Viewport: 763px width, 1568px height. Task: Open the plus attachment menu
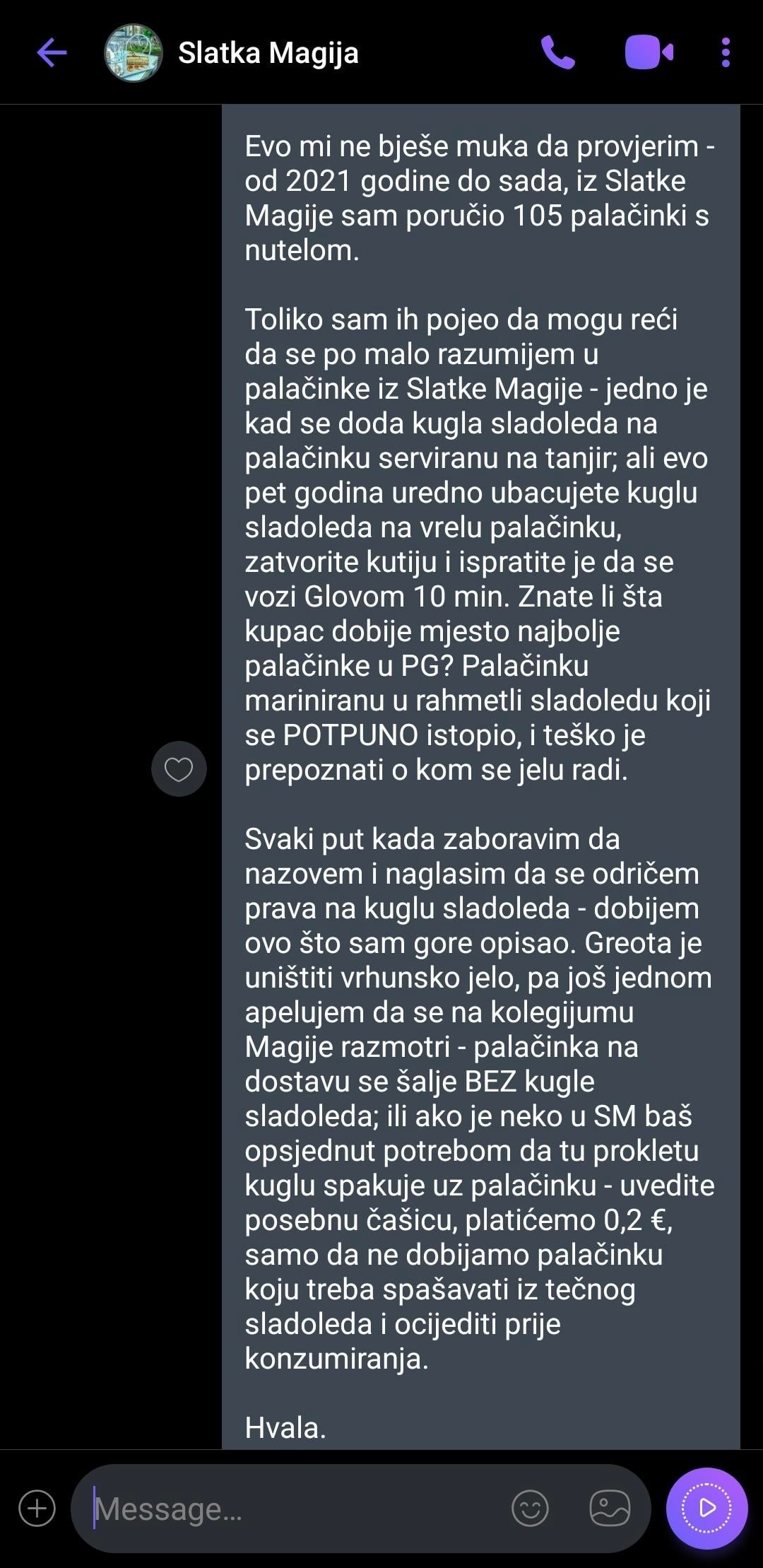coord(37,1508)
